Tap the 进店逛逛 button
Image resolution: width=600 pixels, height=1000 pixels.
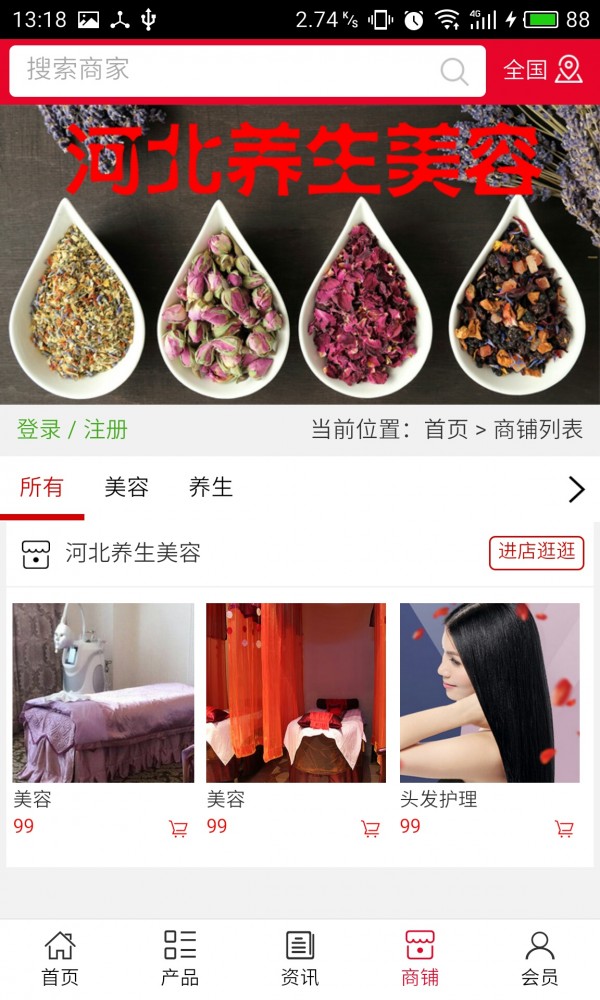click(536, 553)
